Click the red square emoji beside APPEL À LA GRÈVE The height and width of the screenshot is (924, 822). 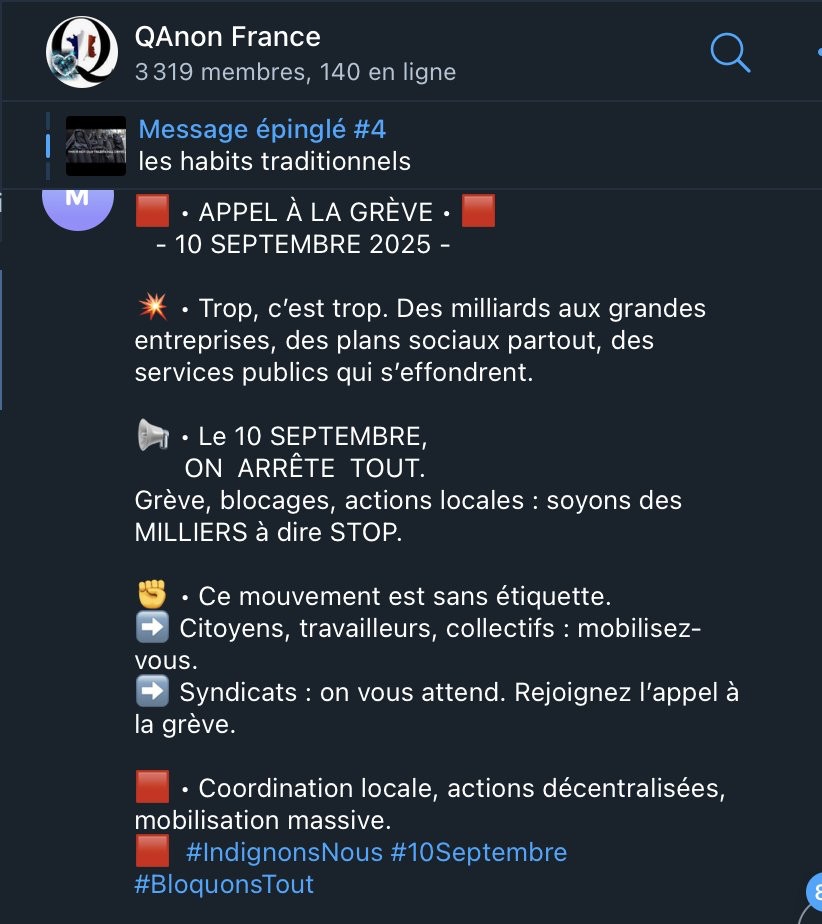(x=150, y=211)
